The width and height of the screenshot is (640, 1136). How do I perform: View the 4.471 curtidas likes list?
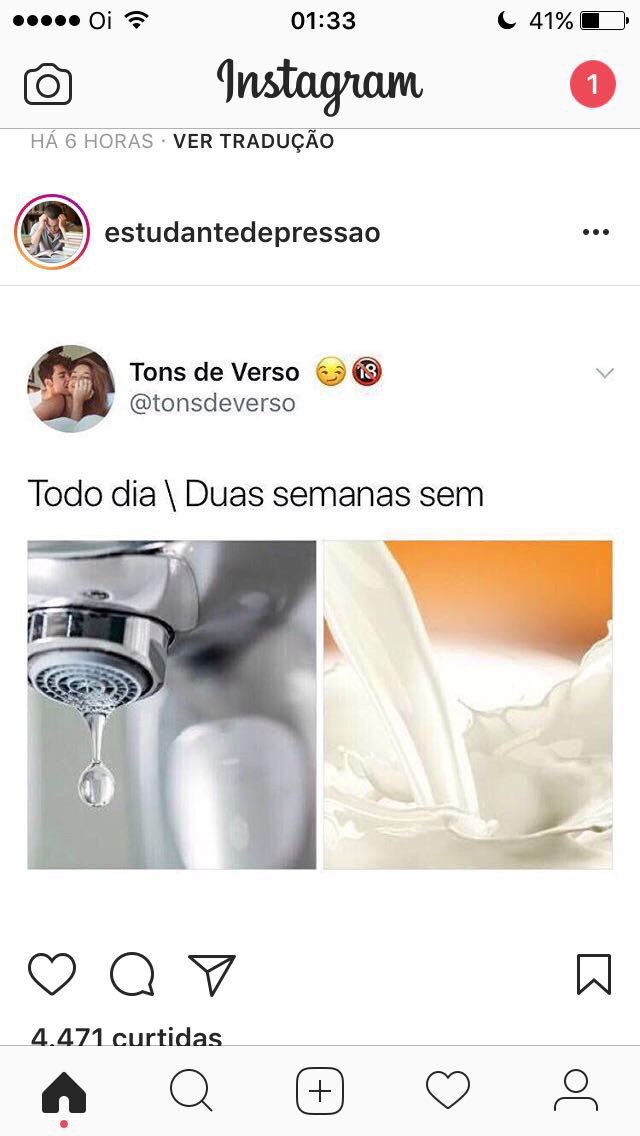126,1036
